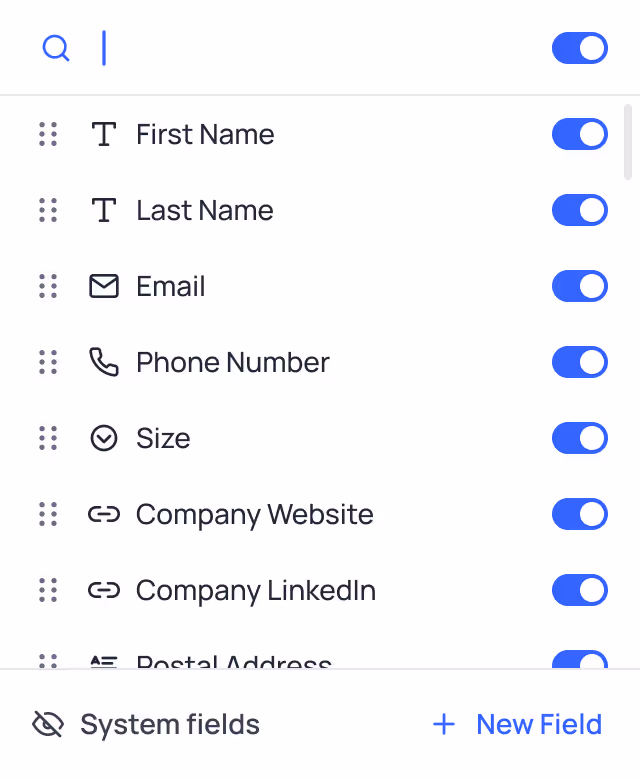Image resolution: width=640 pixels, height=778 pixels.
Task: Toggle the Phone Number field visibility
Action: click(x=579, y=362)
